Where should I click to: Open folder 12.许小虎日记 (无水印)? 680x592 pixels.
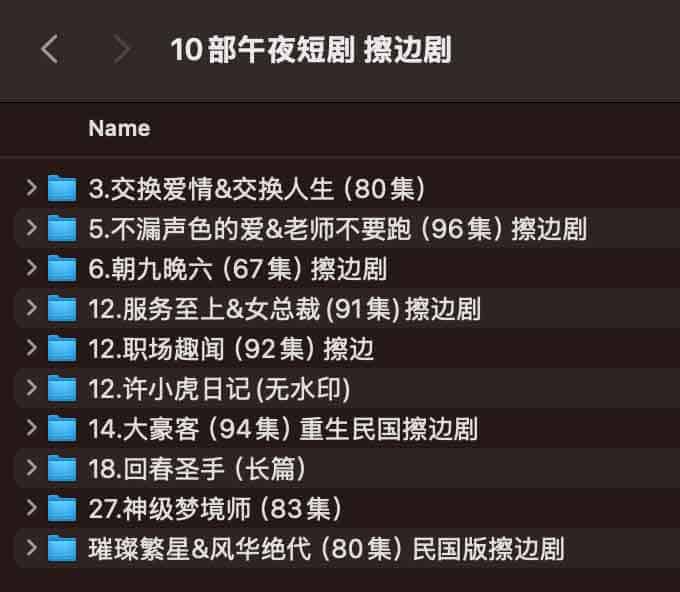(x=219, y=388)
